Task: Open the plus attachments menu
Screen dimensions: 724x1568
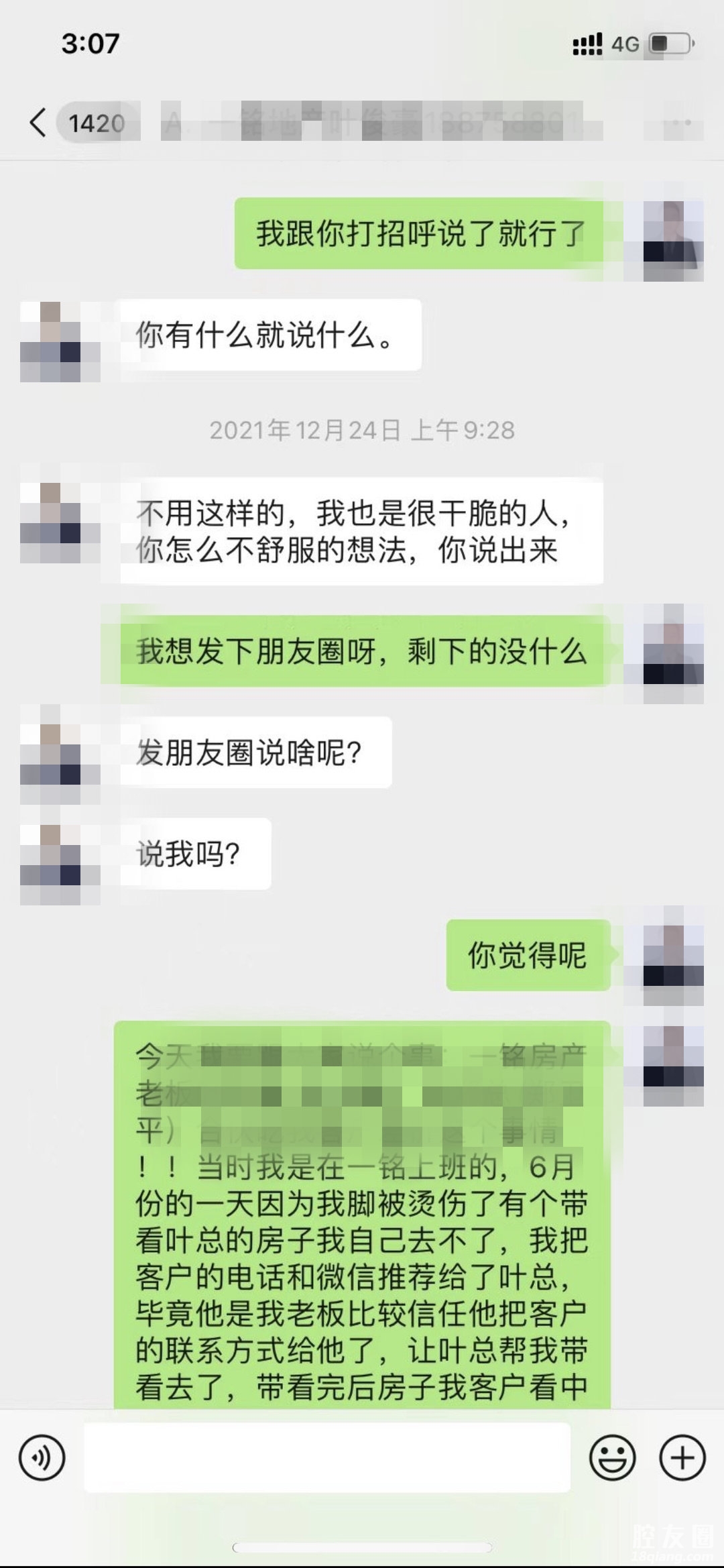Action: [x=682, y=1457]
